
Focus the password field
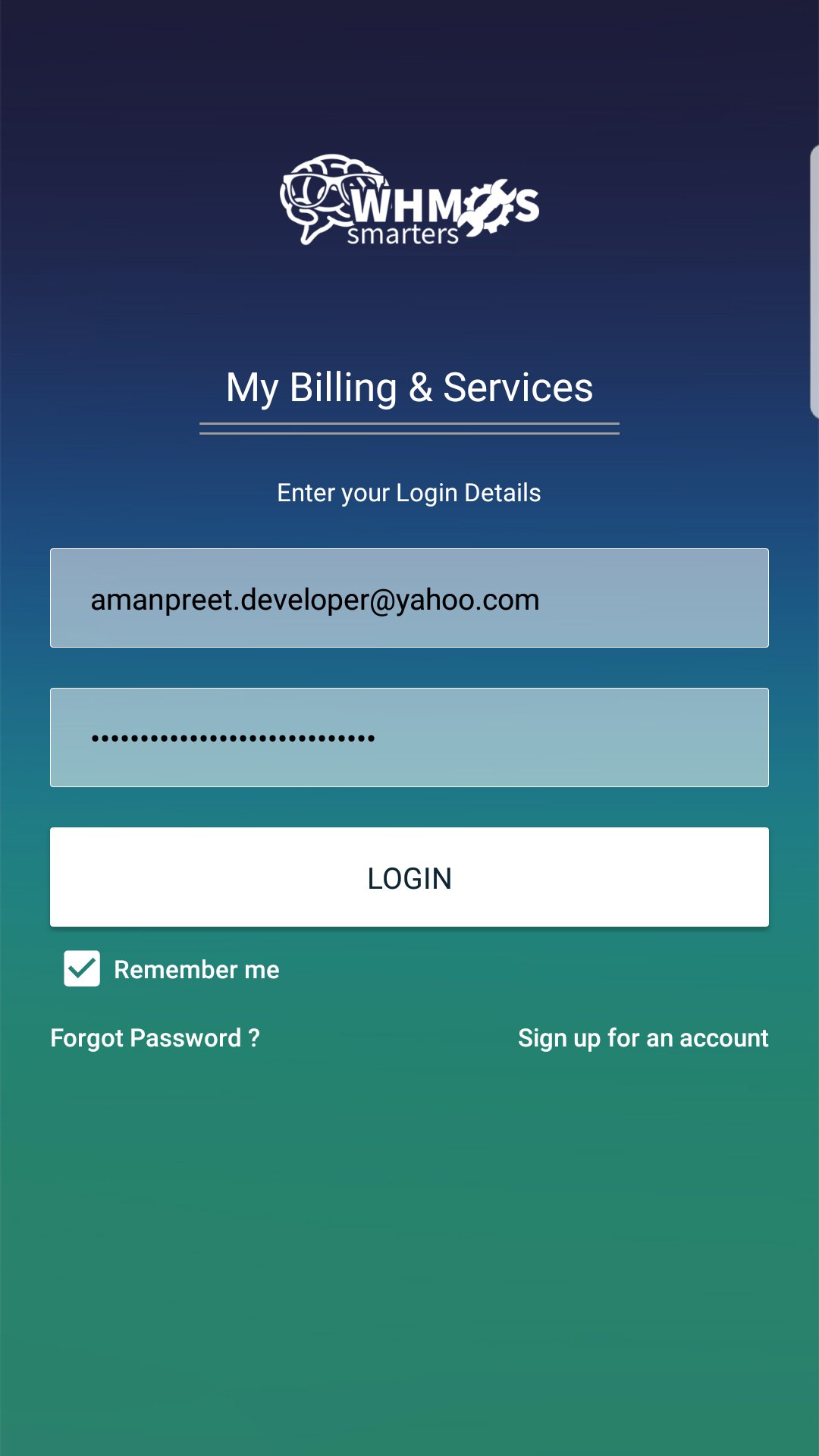click(409, 737)
